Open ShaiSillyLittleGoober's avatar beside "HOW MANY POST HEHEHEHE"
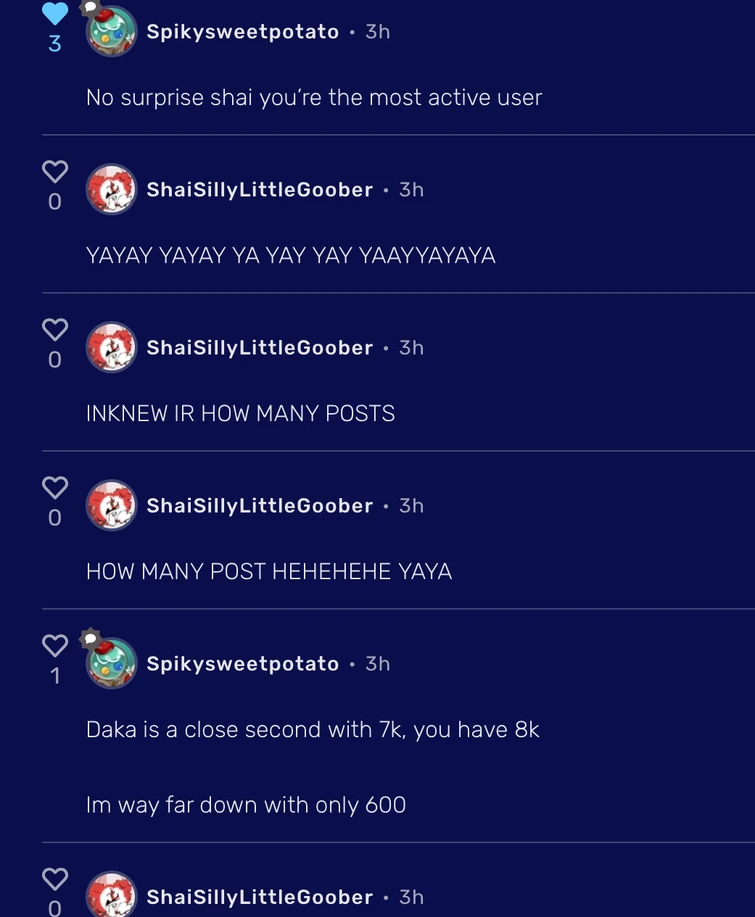 [111, 505]
